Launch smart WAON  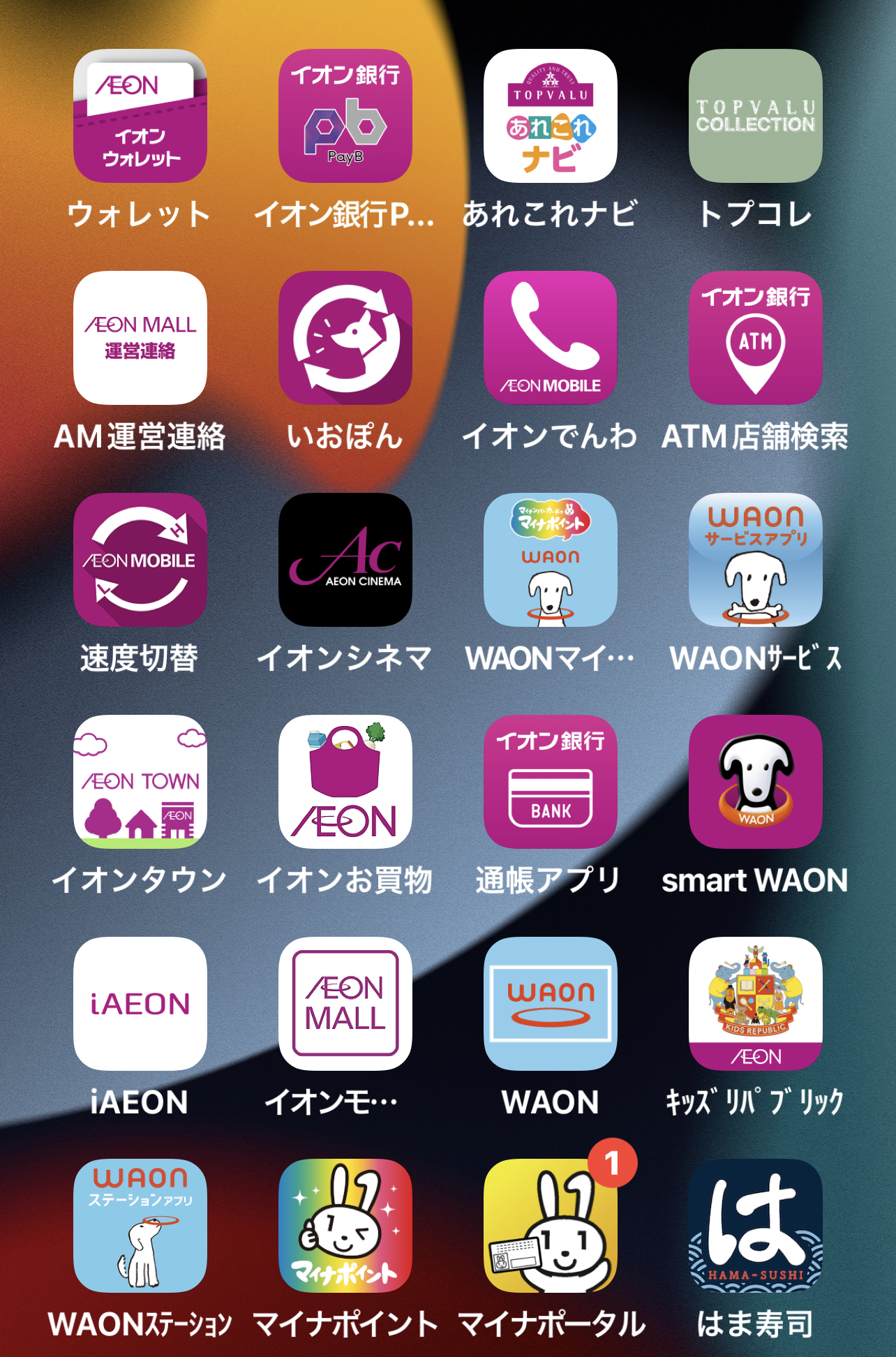pyautogui.click(x=756, y=782)
